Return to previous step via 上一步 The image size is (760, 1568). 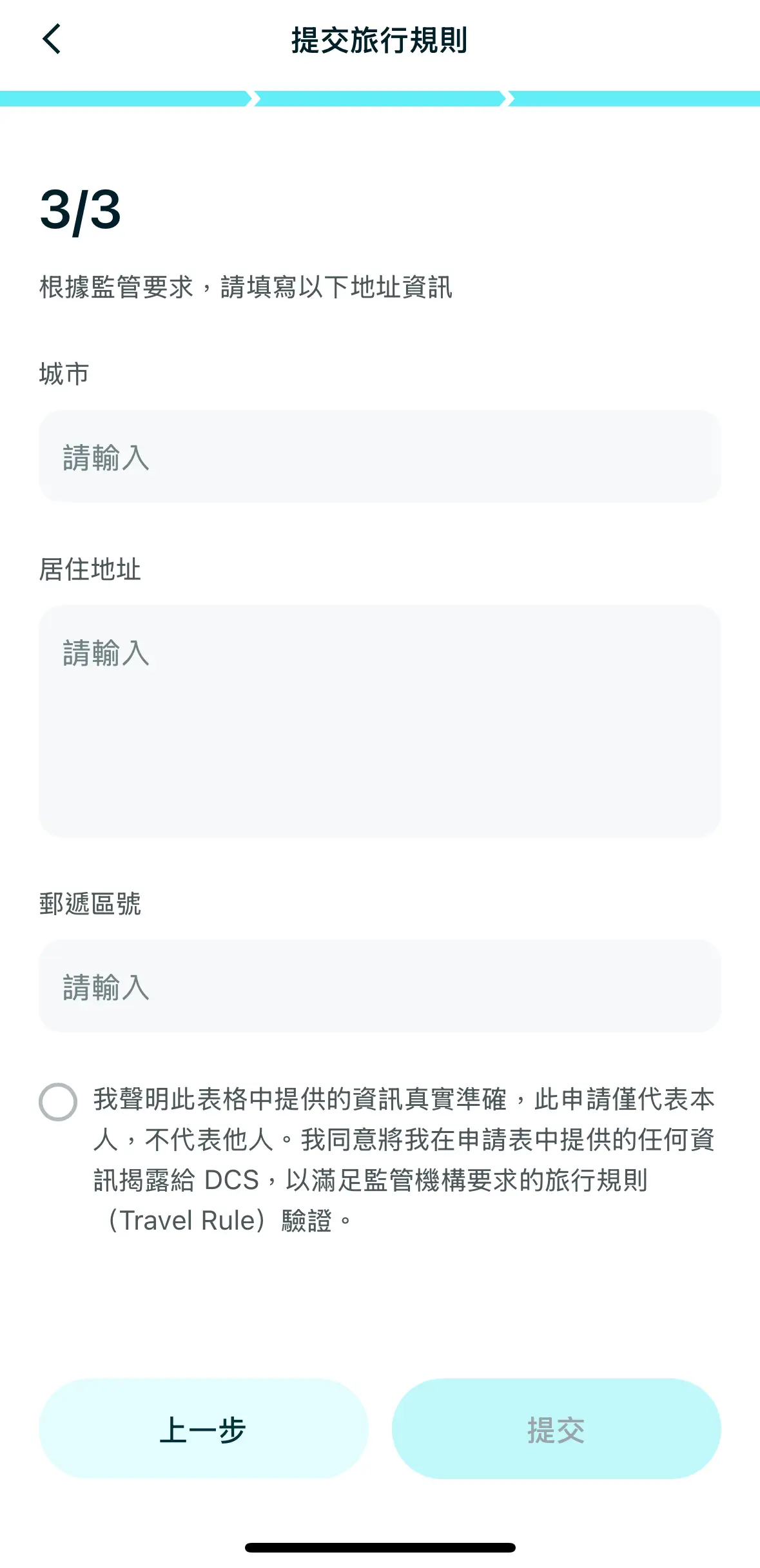pos(203,1429)
